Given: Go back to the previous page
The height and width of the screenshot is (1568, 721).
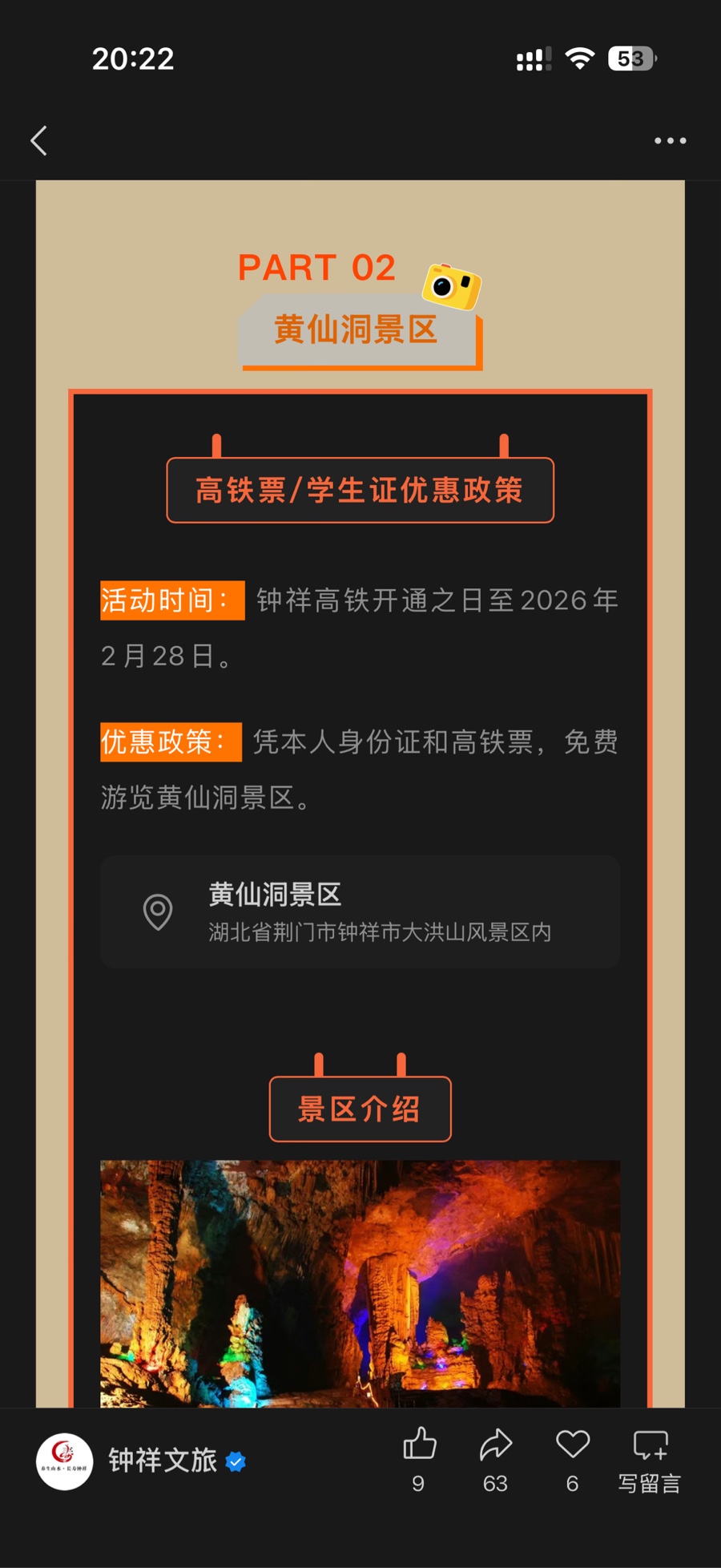Looking at the screenshot, I should click(38, 140).
